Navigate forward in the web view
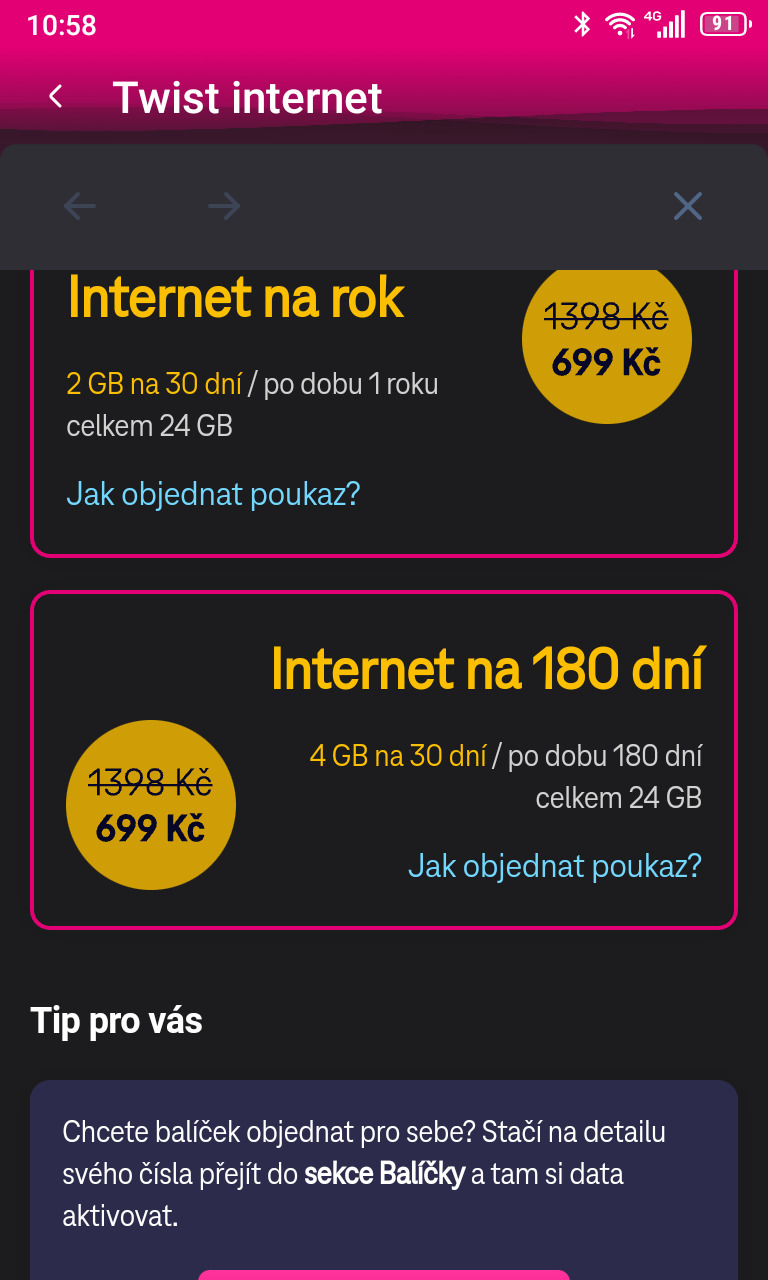 click(224, 206)
